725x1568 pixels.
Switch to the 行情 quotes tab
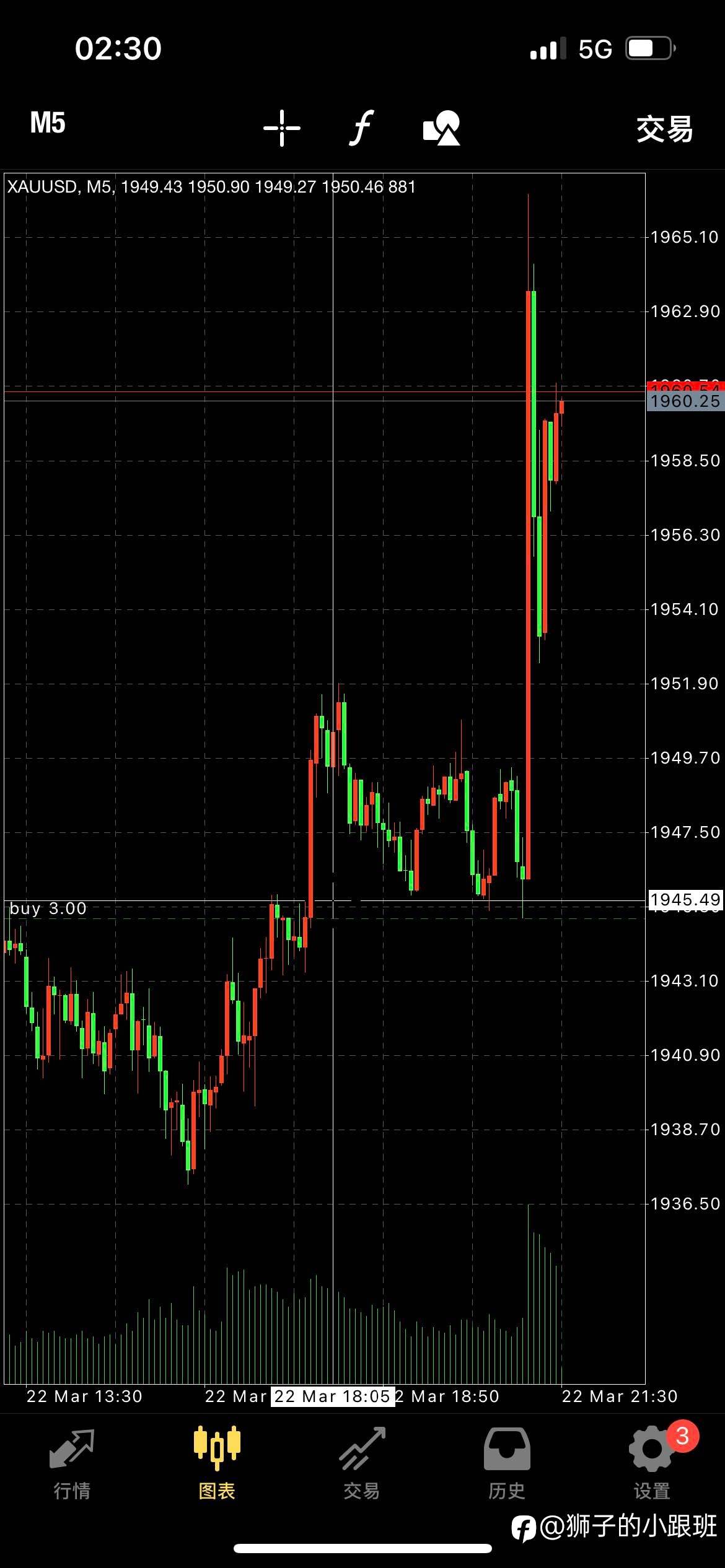(72, 1464)
